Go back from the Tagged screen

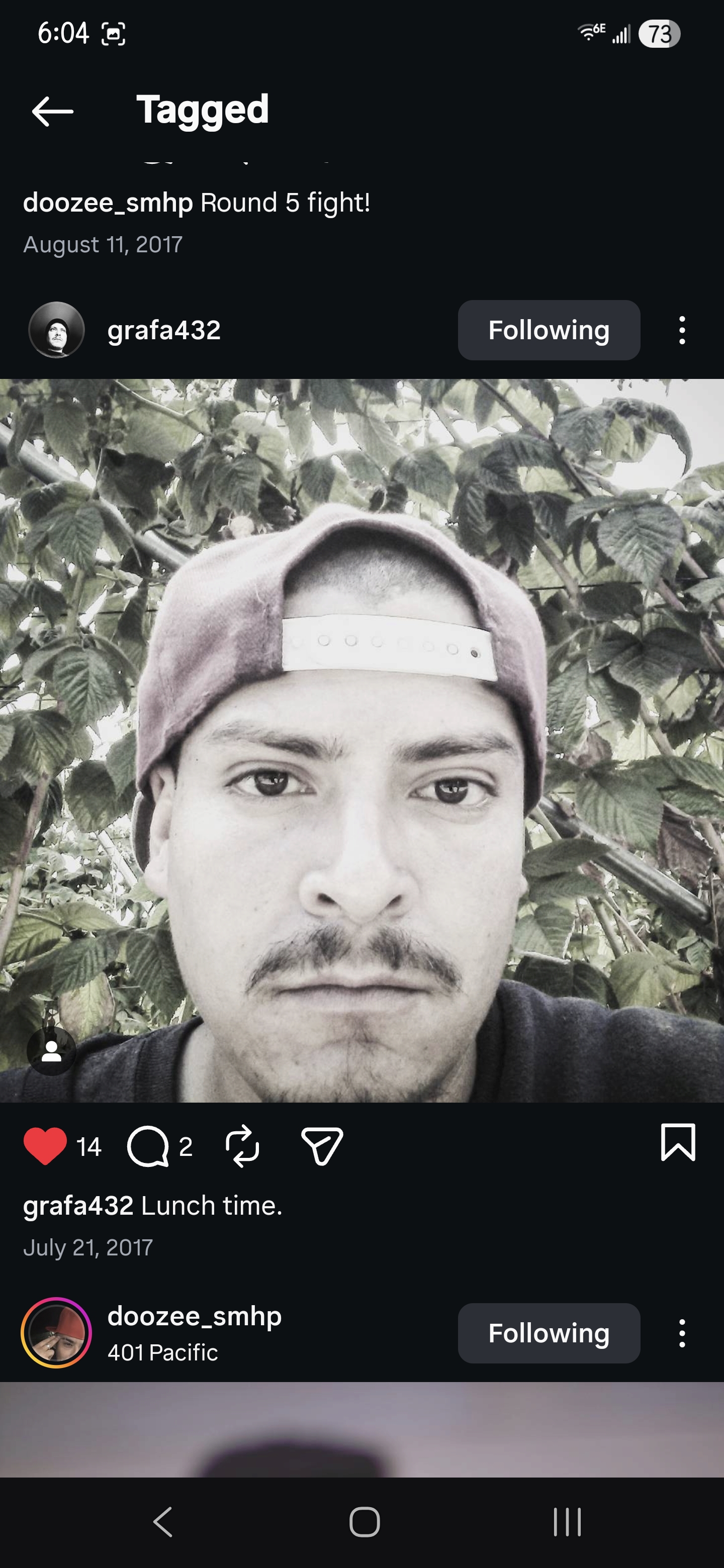(x=52, y=112)
